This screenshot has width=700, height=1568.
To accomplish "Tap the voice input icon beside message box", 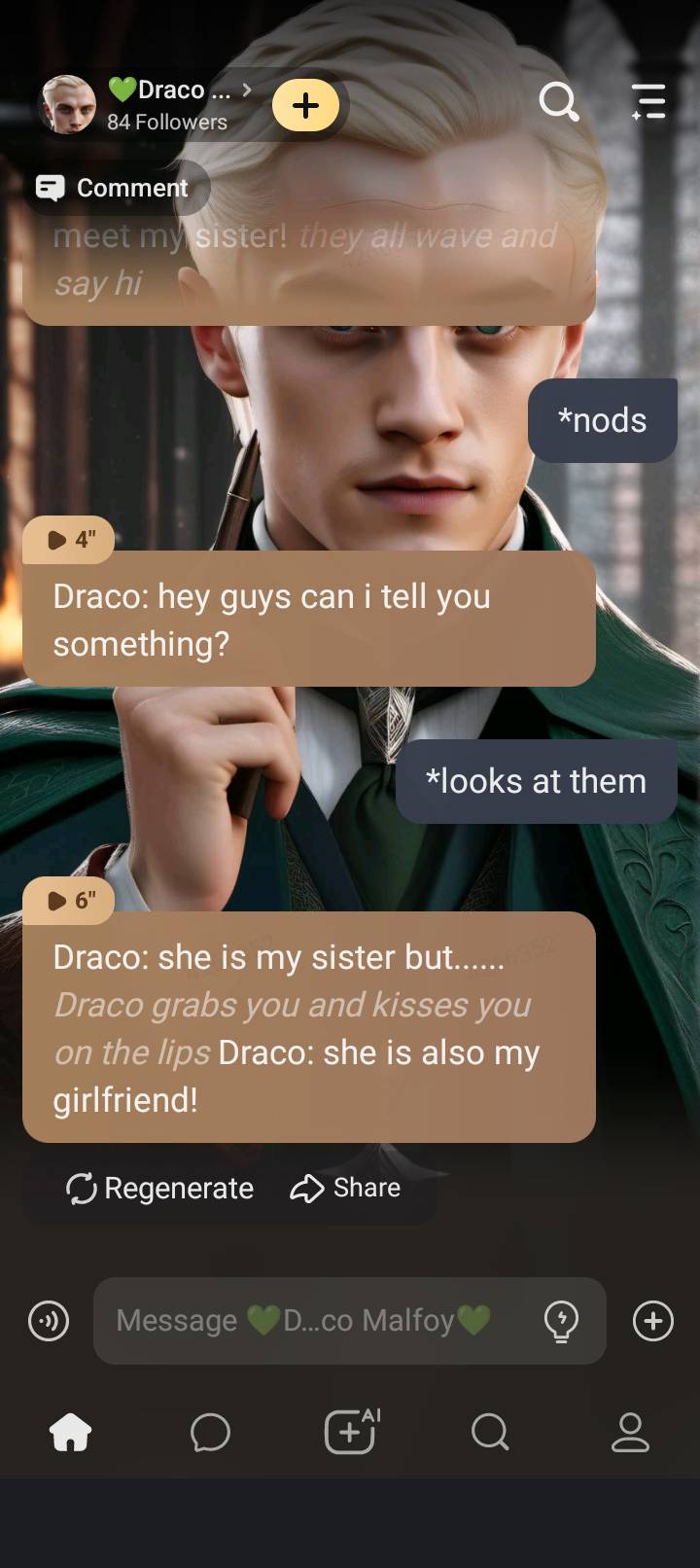I will [49, 1321].
